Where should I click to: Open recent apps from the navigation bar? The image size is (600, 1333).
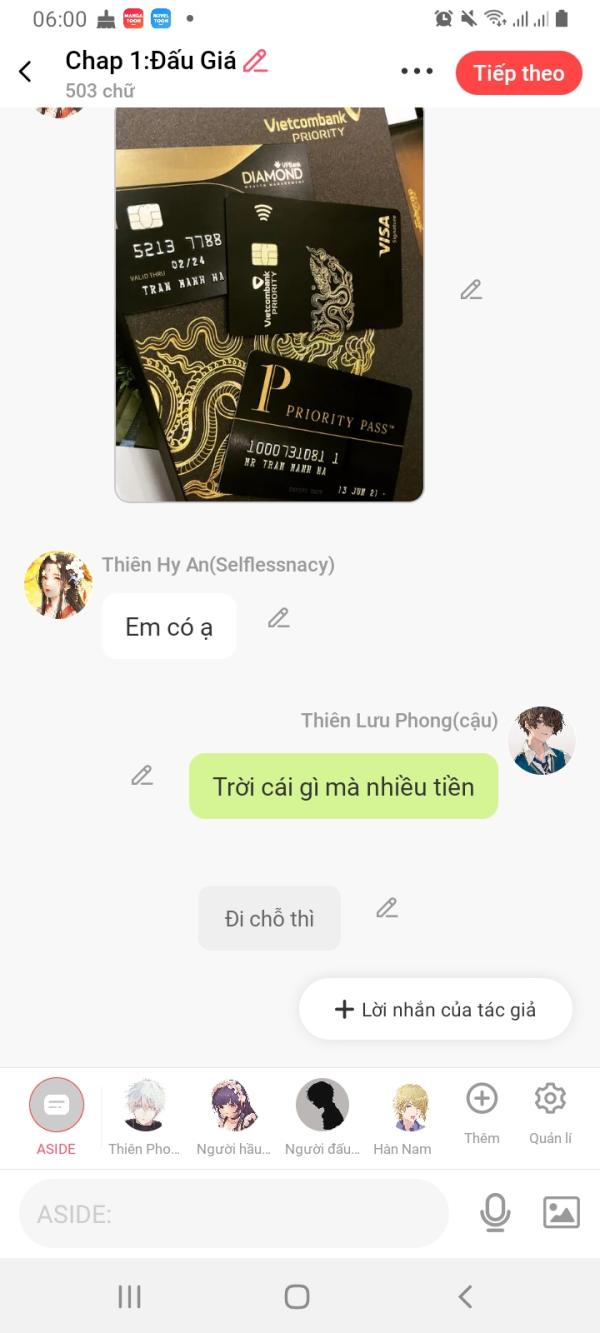click(129, 1297)
